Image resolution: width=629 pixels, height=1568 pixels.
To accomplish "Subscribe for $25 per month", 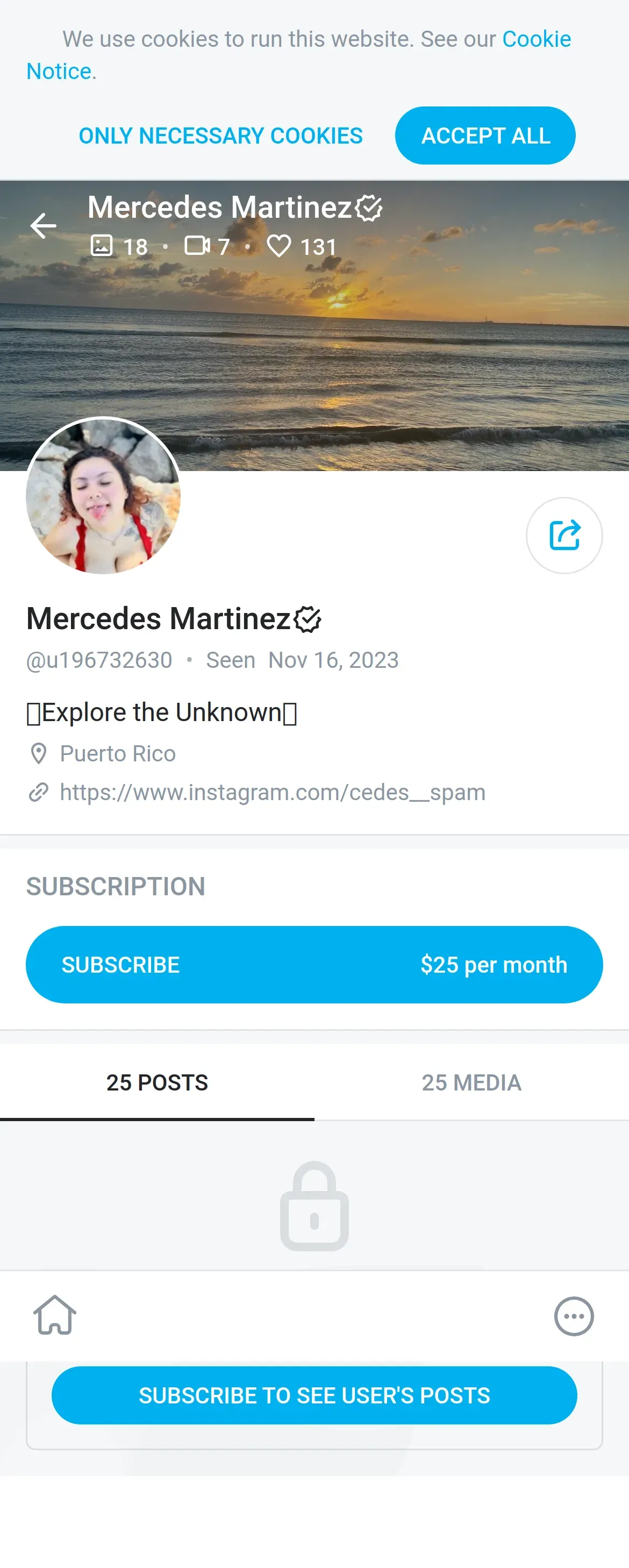I will coord(314,965).
